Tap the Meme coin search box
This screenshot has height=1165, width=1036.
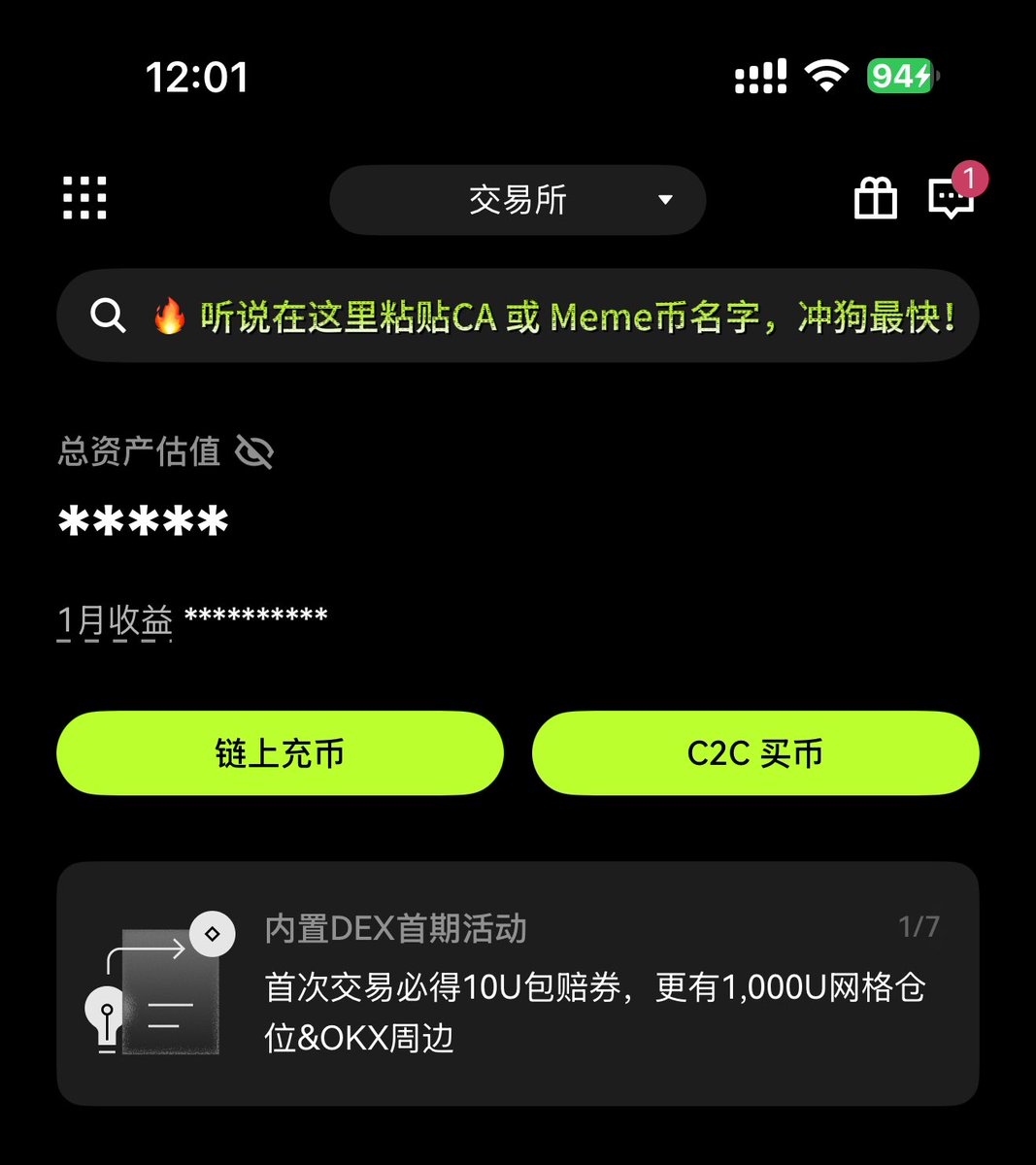(x=518, y=316)
